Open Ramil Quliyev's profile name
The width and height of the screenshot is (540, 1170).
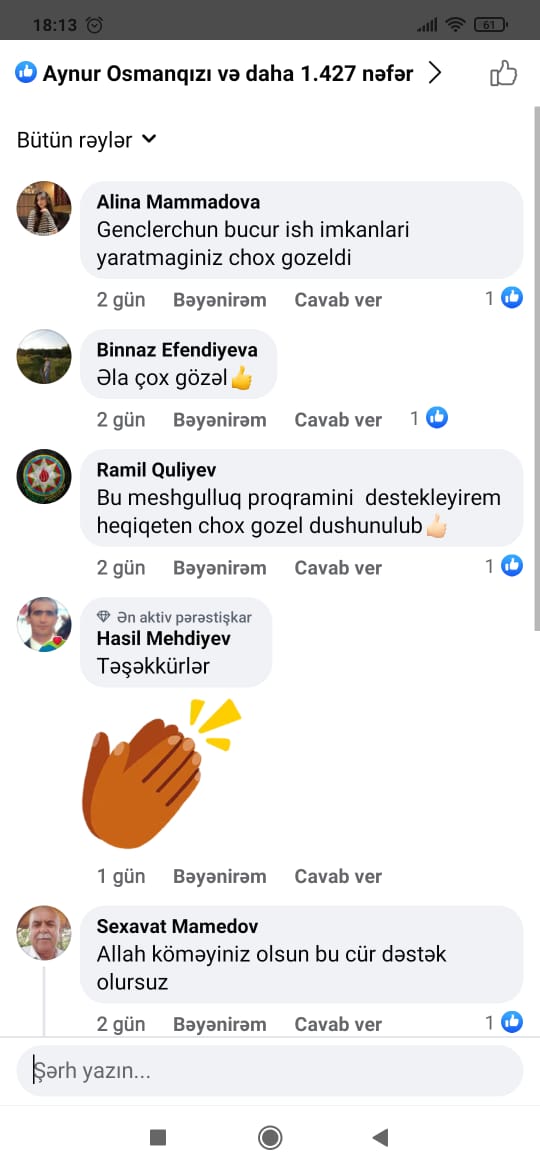click(x=157, y=470)
